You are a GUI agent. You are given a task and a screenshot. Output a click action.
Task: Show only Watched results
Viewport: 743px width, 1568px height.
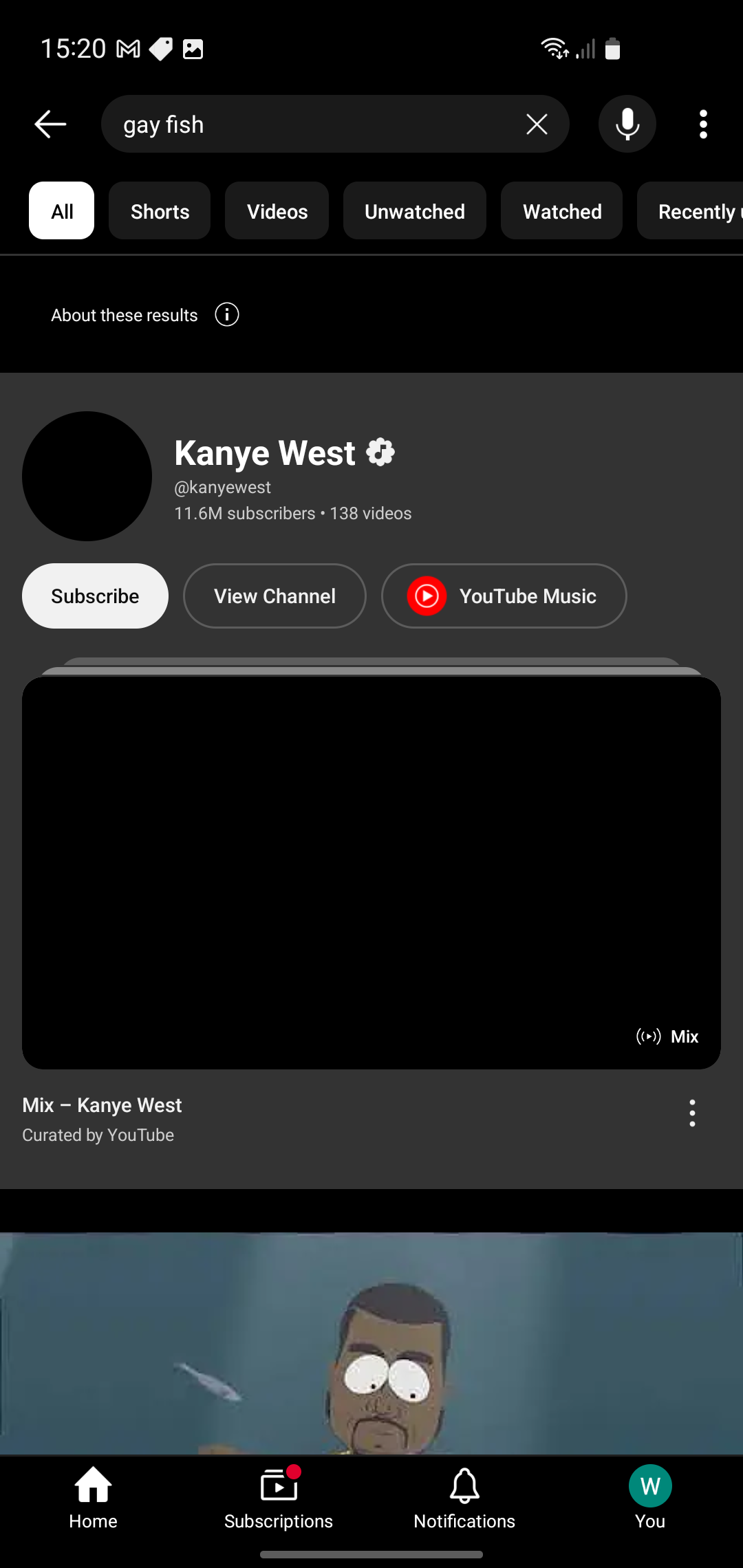tap(561, 211)
